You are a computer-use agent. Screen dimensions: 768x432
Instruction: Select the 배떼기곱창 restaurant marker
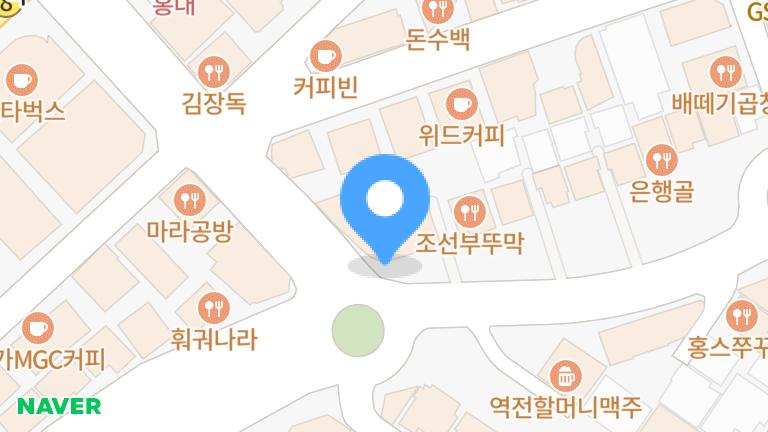(723, 72)
